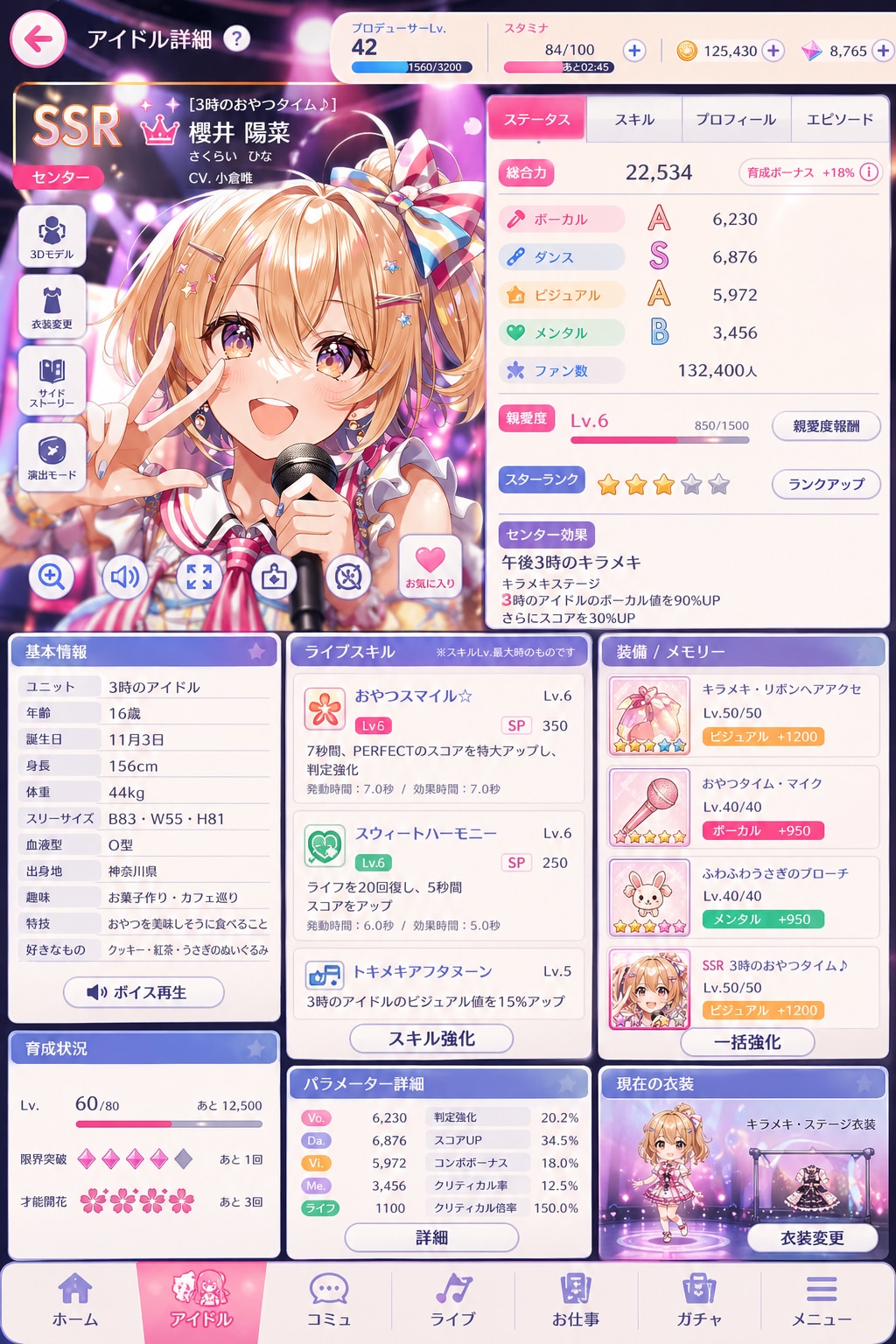This screenshot has height=1344, width=896.
Task: Select the SSR 3時のおやつタイム♪ memory thumbnail
Action: coord(648,987)
